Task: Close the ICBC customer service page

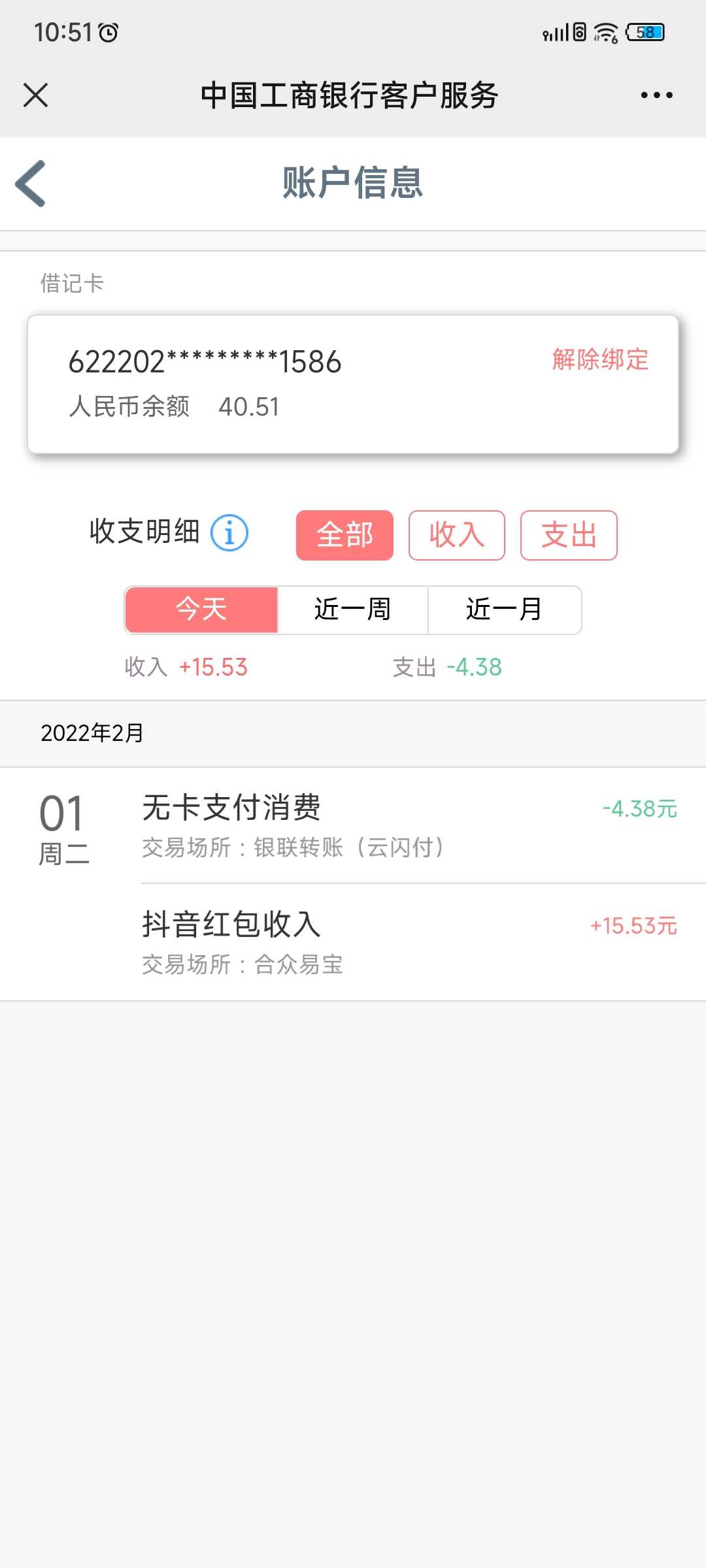Action: tap(36, 95)
